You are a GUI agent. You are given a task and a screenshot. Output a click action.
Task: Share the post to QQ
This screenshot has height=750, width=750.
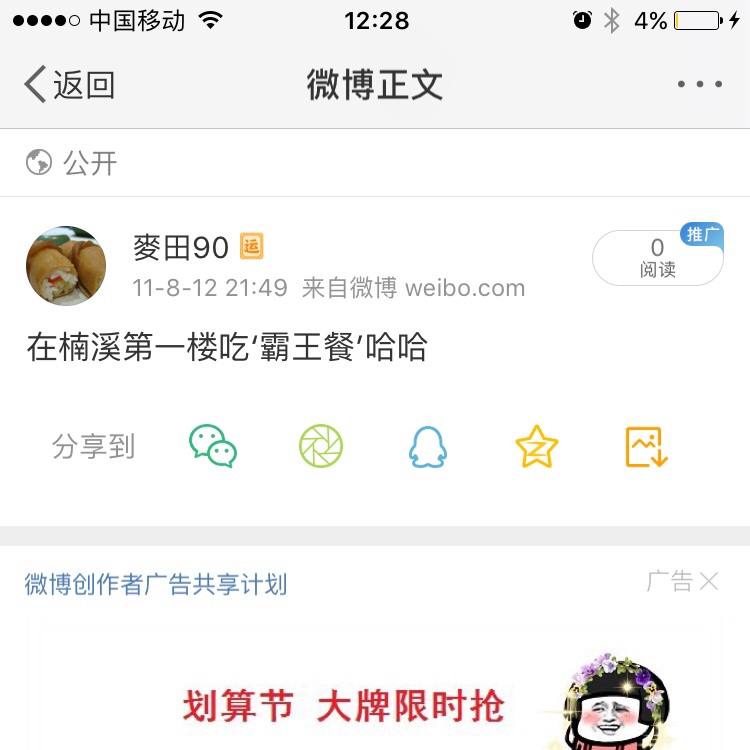click(428, 447)
